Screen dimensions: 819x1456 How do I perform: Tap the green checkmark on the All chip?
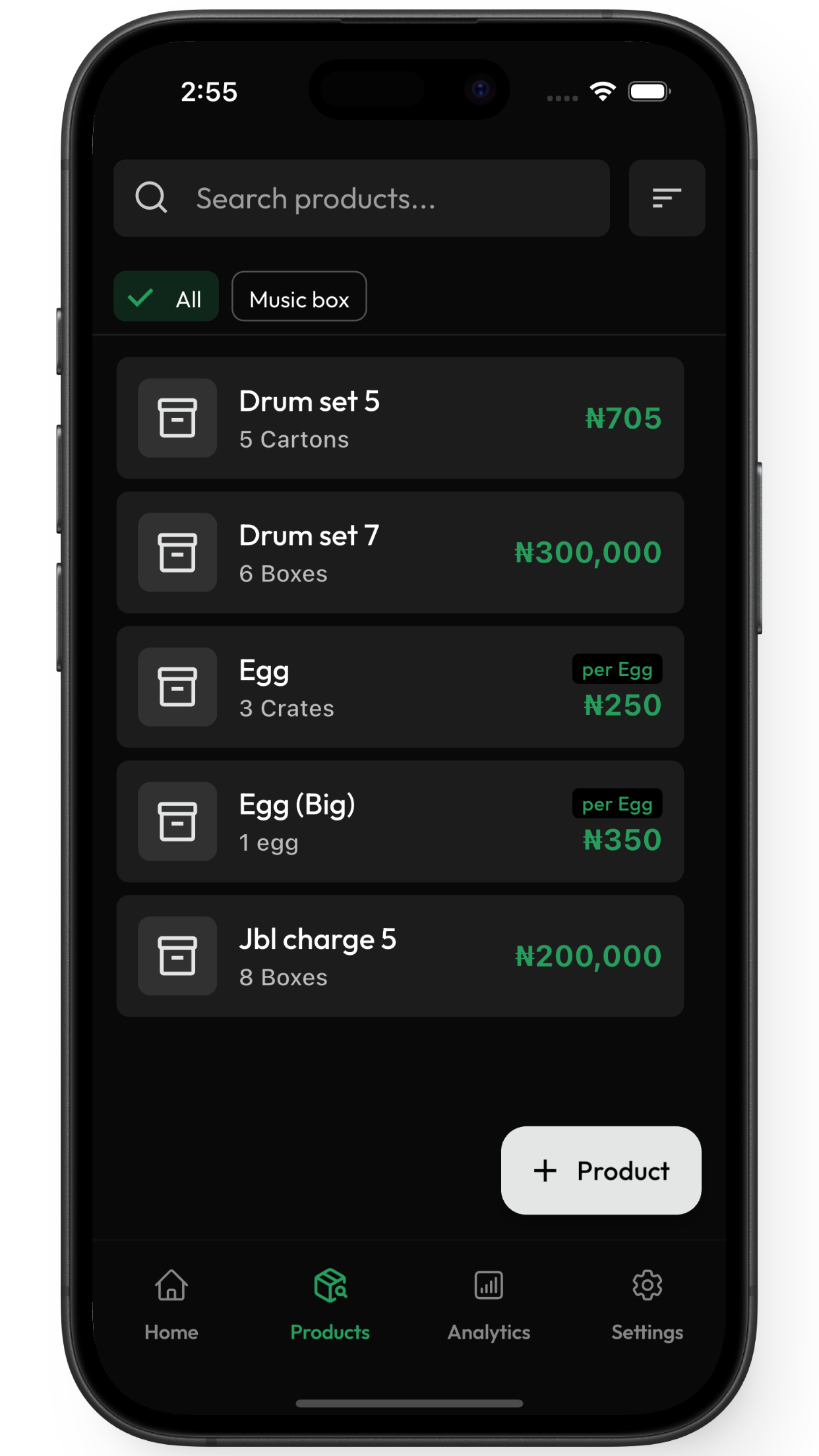[x=140, y=297]
